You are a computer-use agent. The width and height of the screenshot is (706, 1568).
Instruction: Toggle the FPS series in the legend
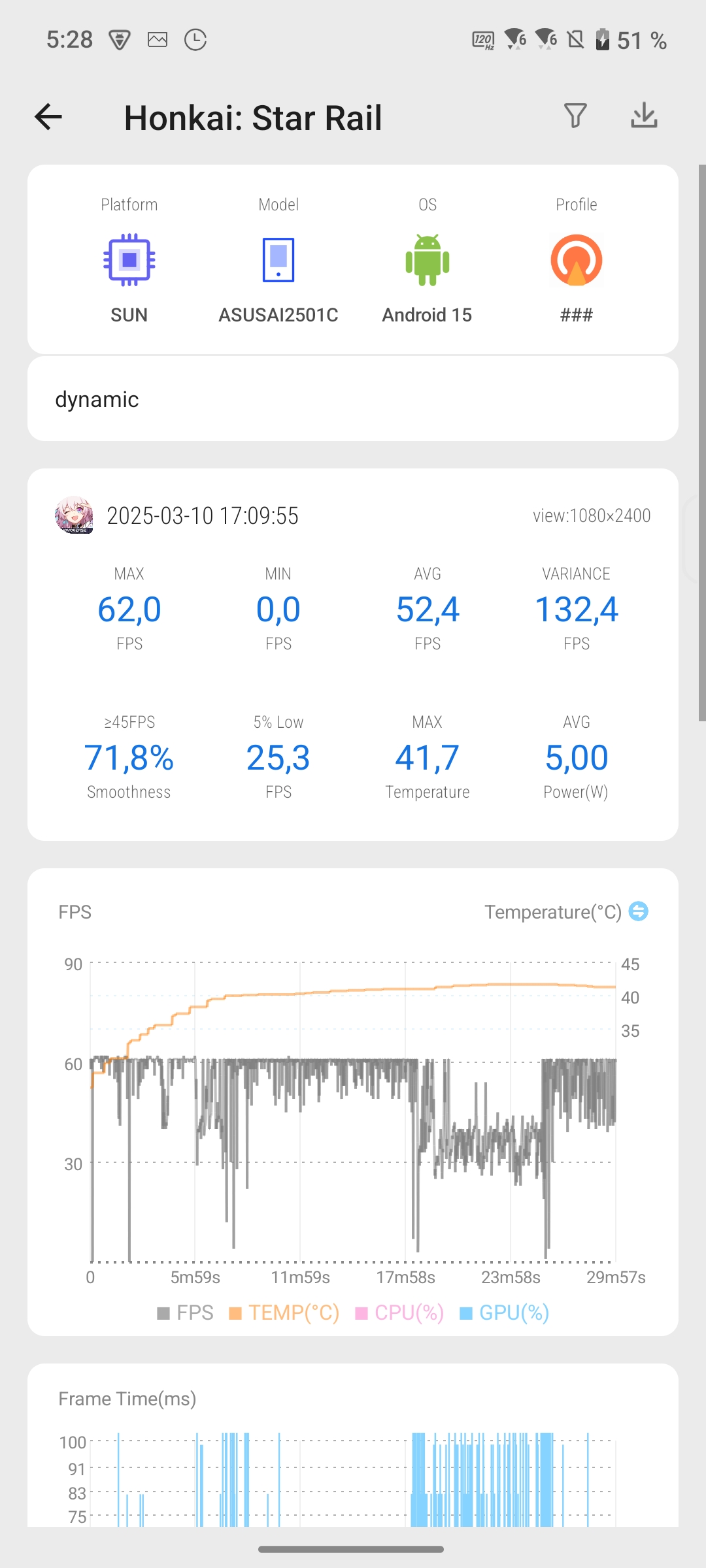(186, 1313)
